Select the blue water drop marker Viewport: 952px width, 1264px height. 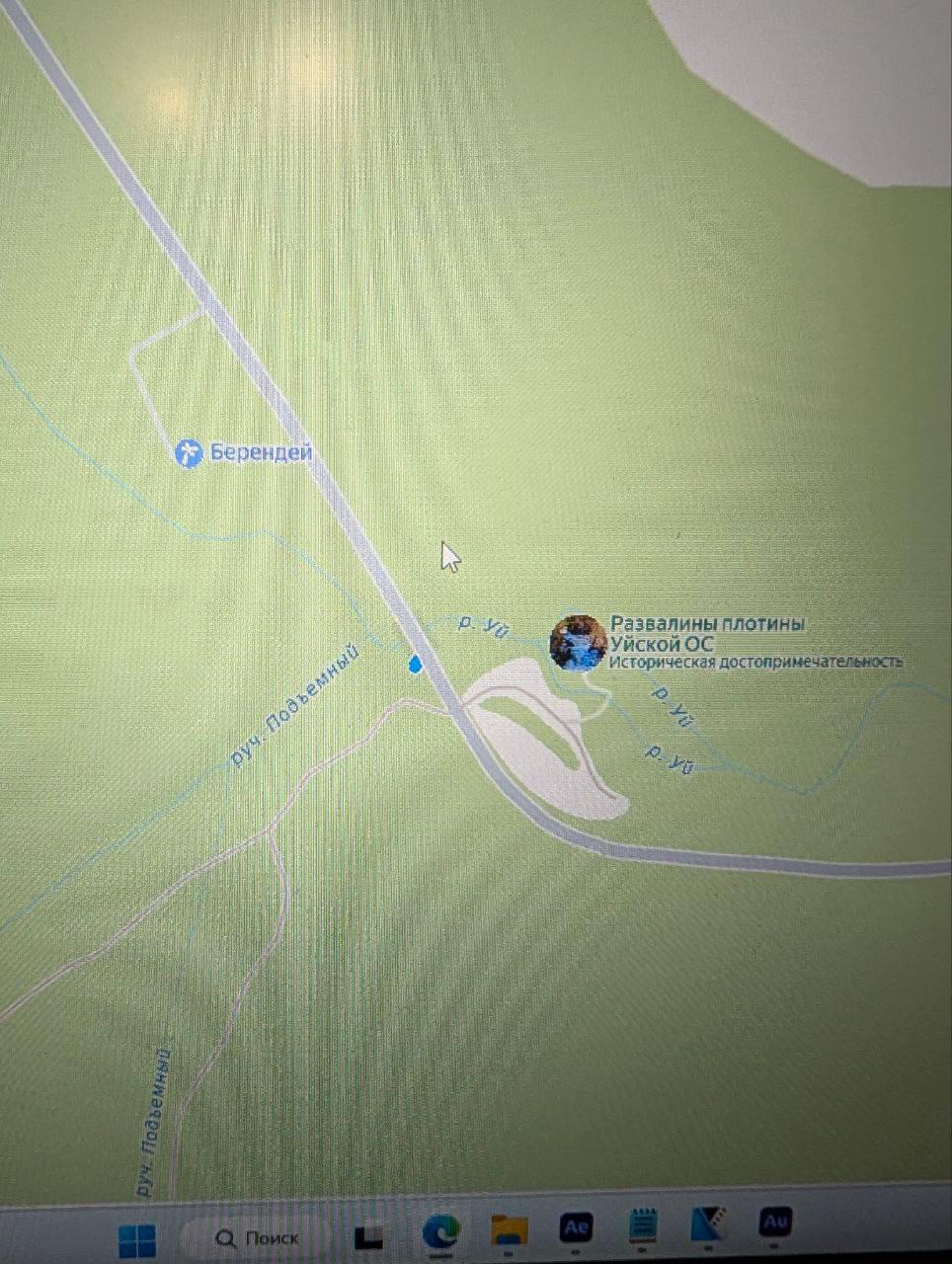415,664
